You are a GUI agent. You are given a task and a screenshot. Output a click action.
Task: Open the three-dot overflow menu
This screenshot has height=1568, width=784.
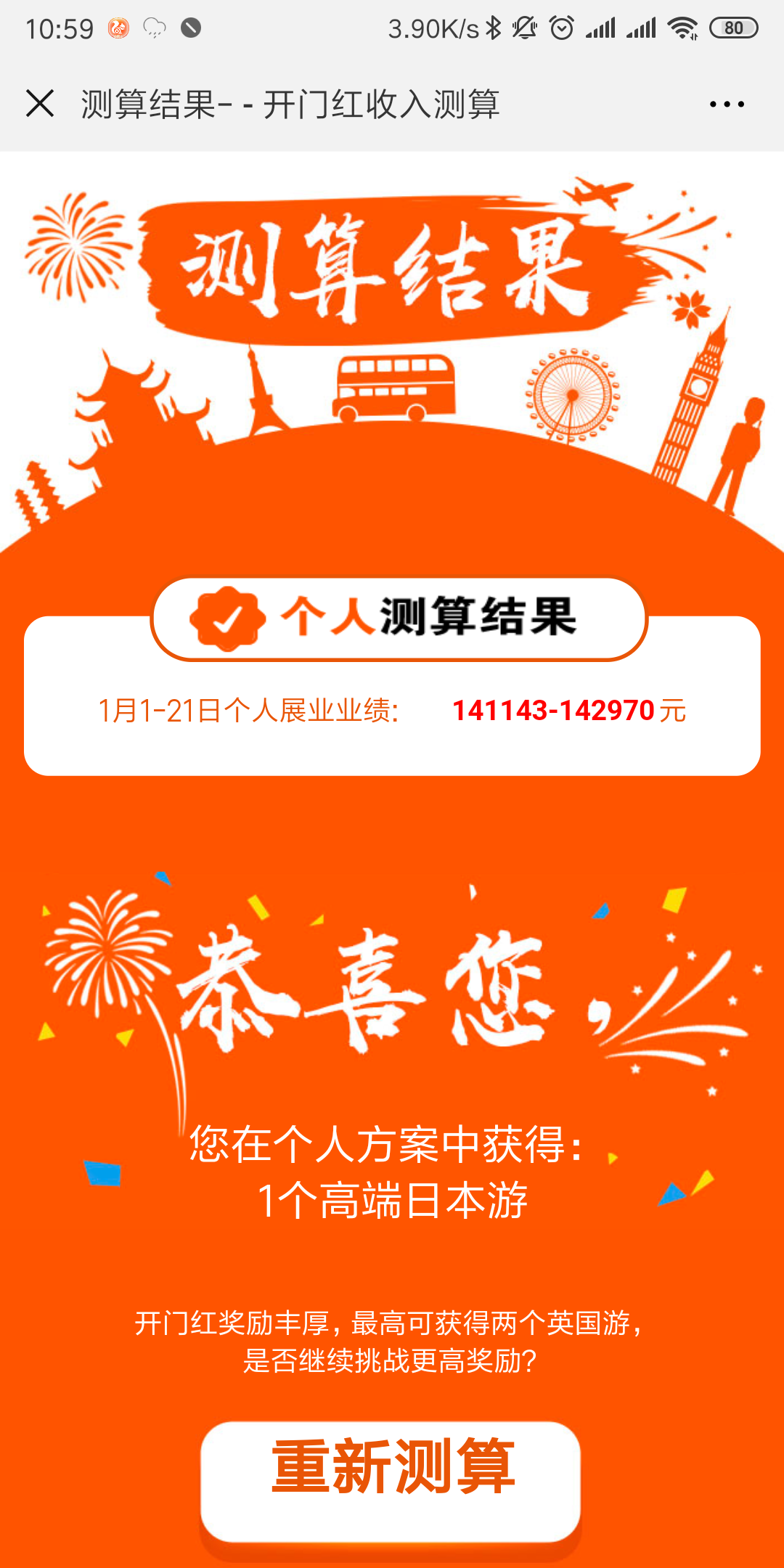tap(727, 104)
